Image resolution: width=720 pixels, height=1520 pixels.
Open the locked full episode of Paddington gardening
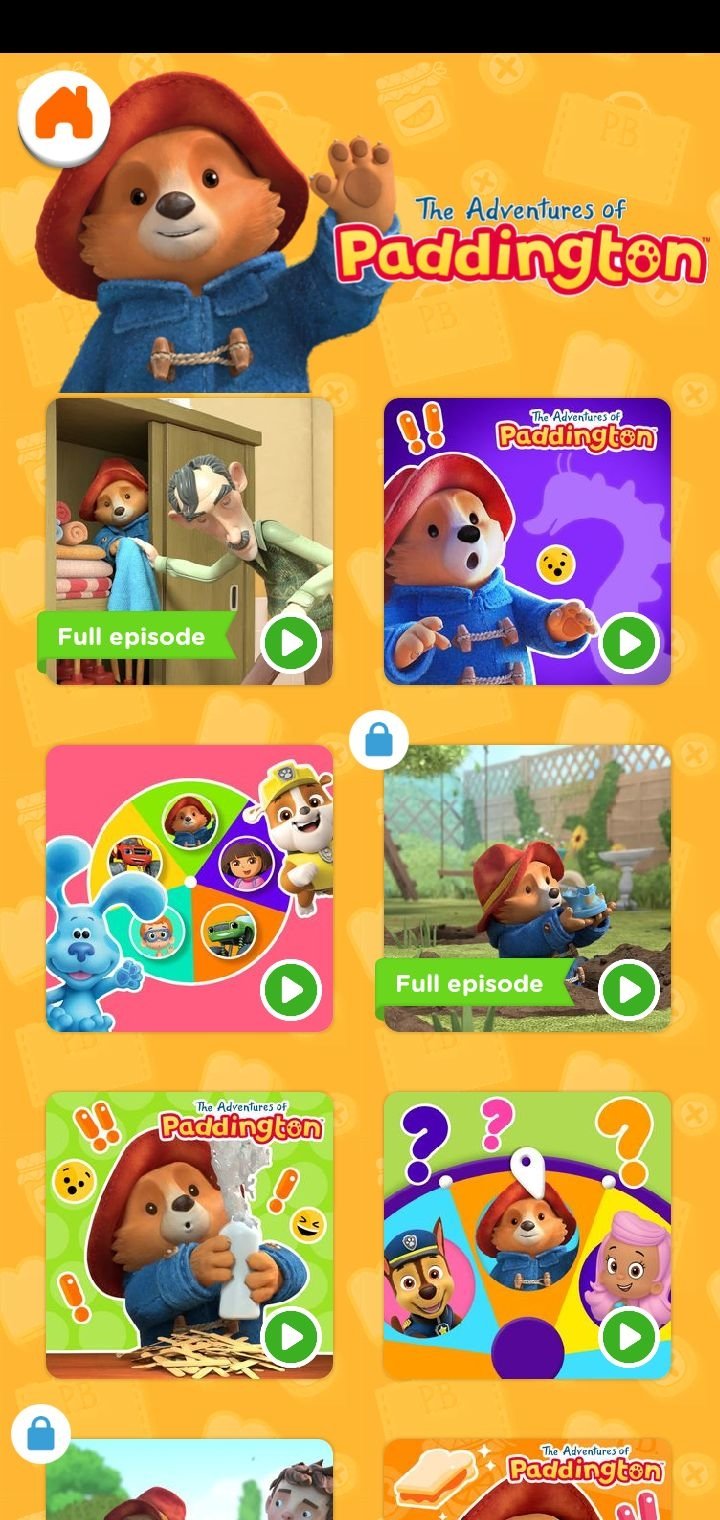(x=527, y=888)
